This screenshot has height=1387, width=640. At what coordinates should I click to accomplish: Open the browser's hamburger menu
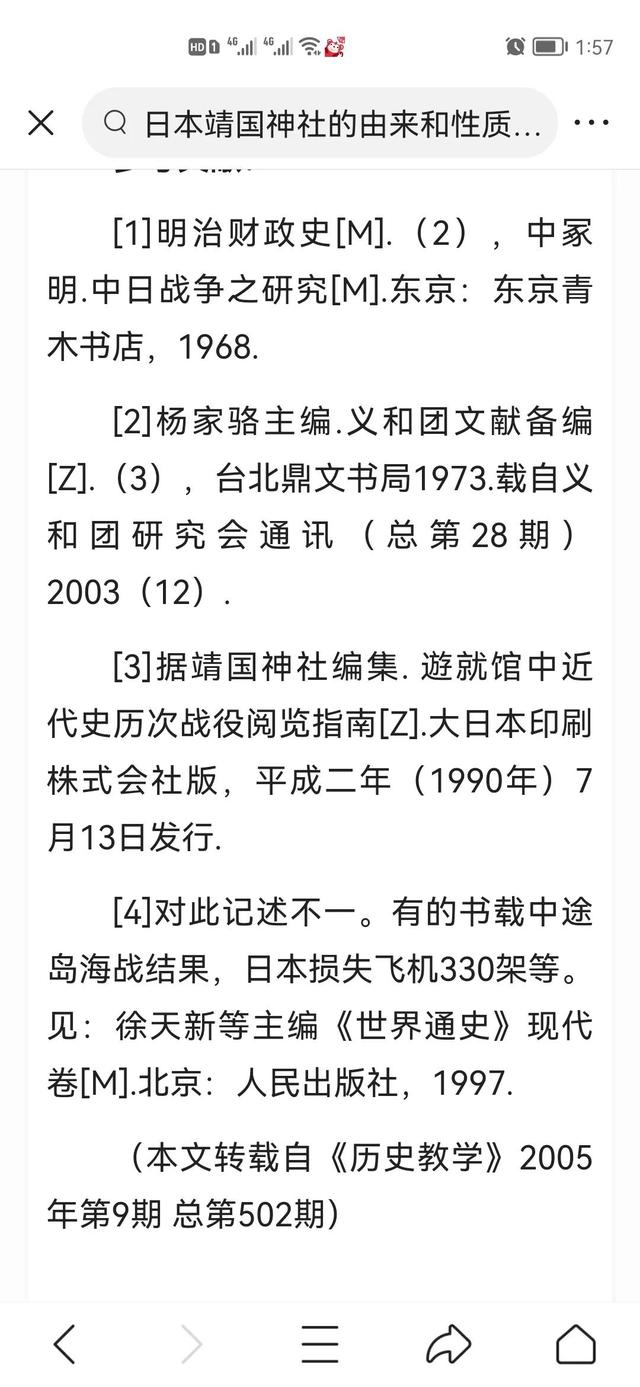click(320, 1343)
